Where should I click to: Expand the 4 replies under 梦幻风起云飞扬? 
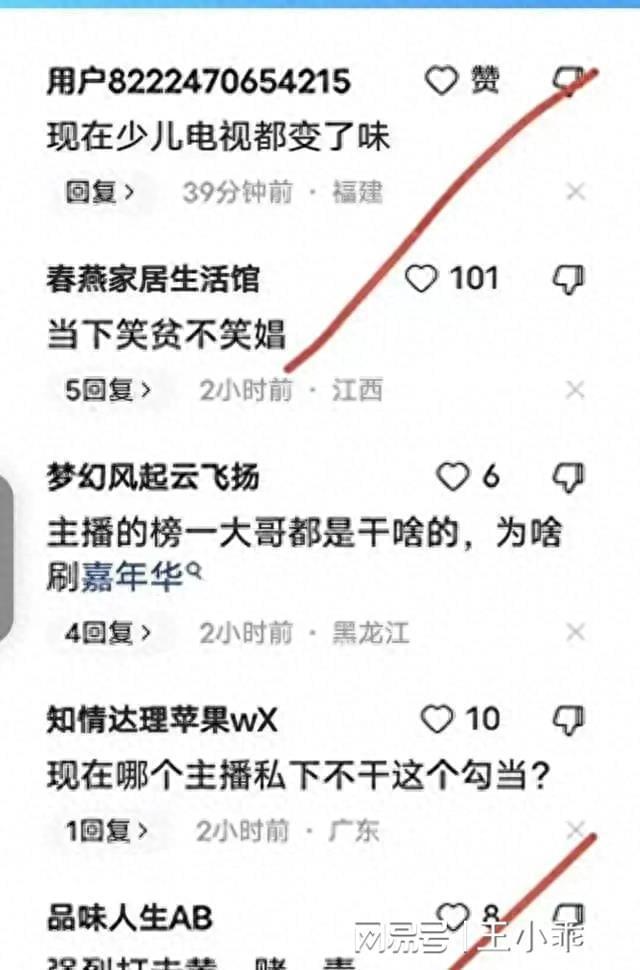click(x=108, y=632)
